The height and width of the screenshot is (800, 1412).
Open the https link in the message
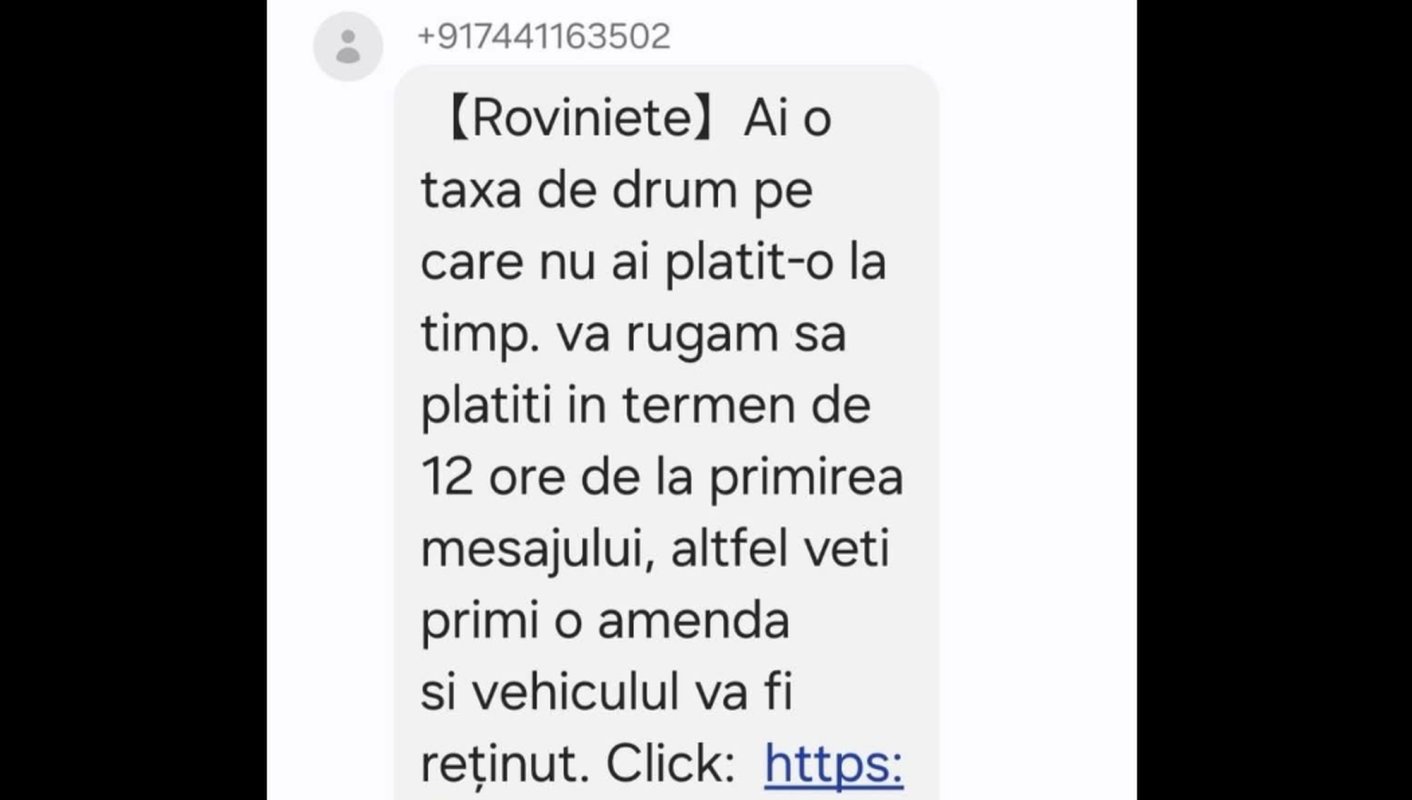click(833, 765)
